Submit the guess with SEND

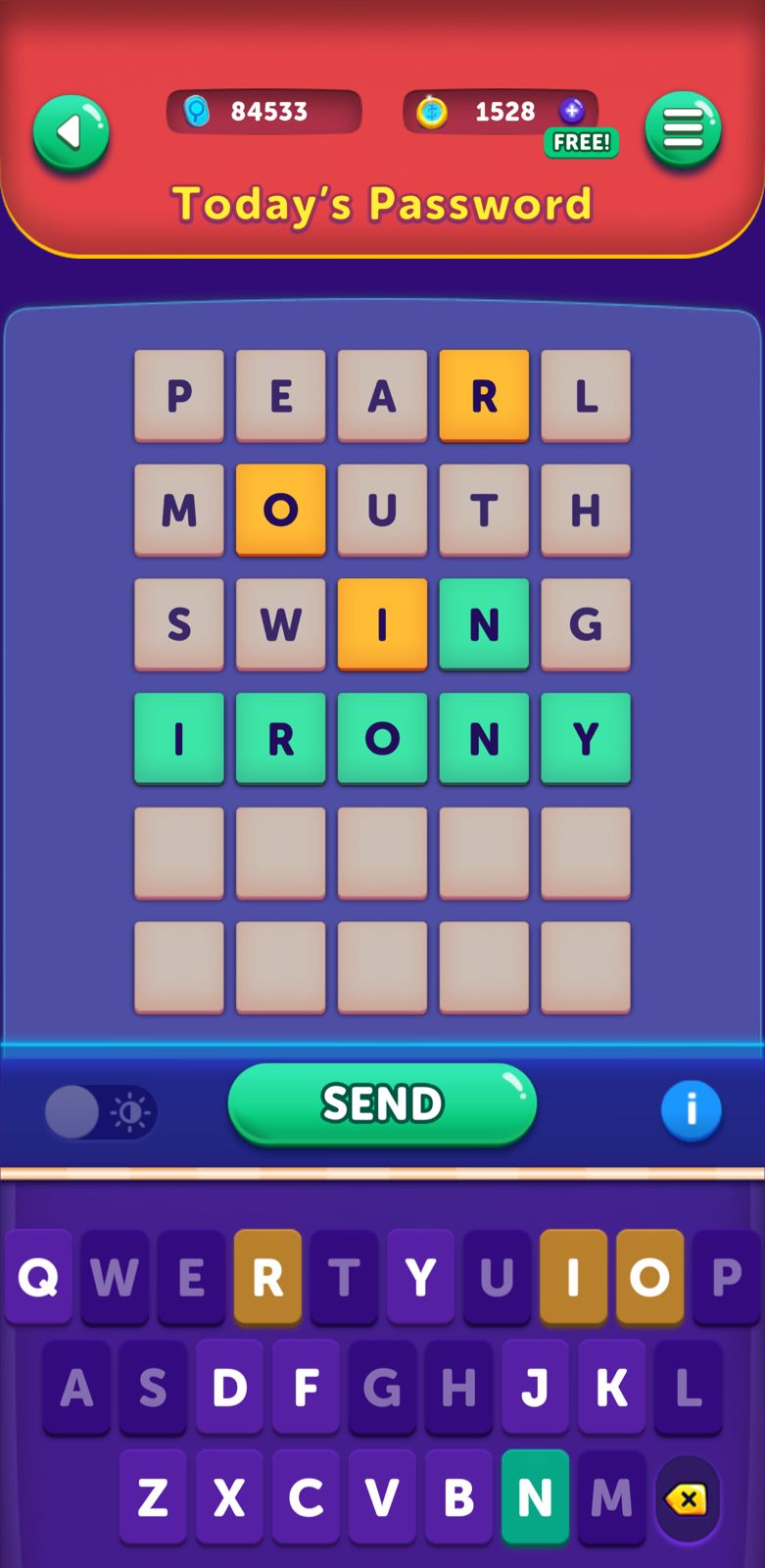[382, 1103]
